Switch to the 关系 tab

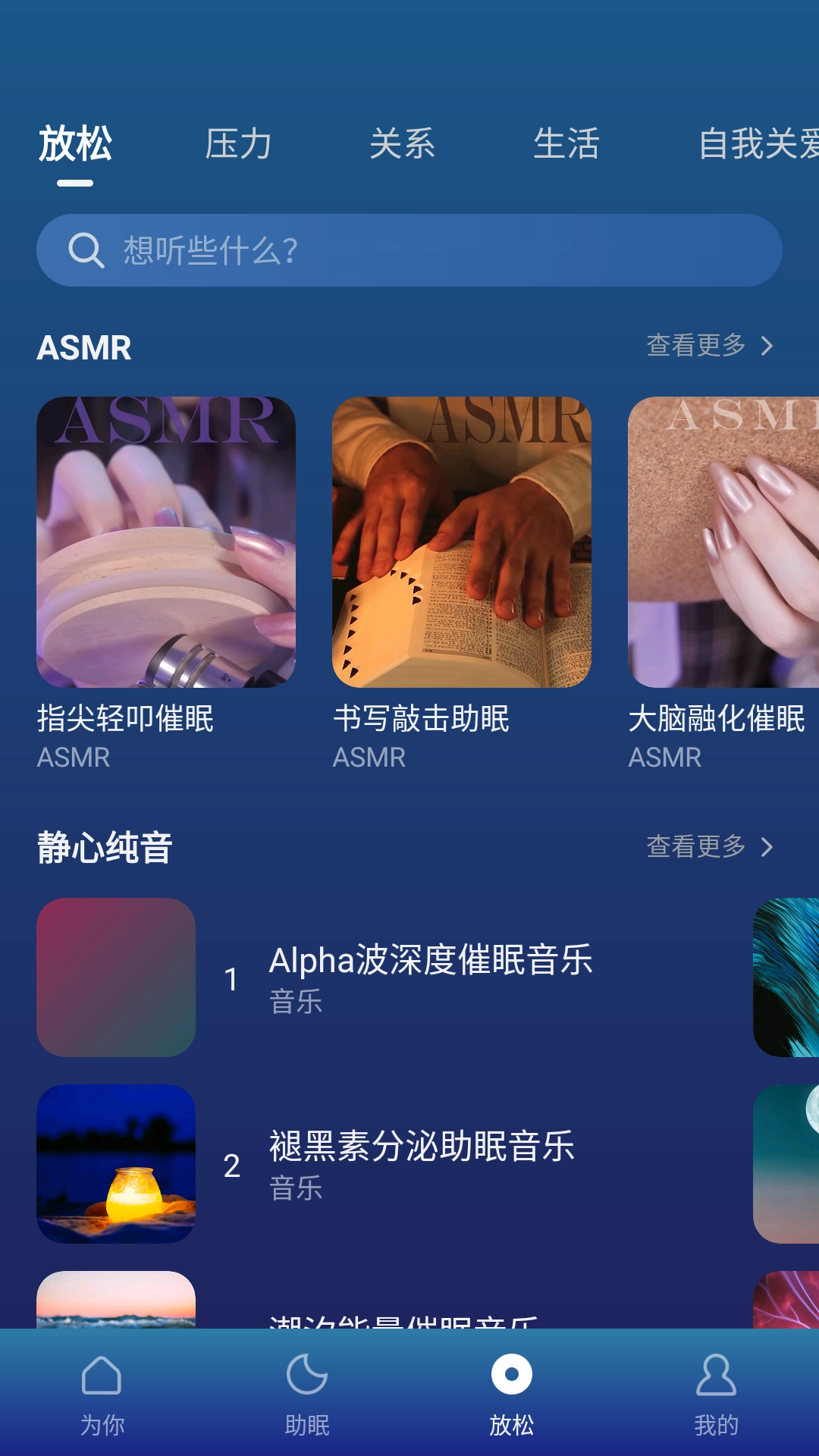[402, 145]
